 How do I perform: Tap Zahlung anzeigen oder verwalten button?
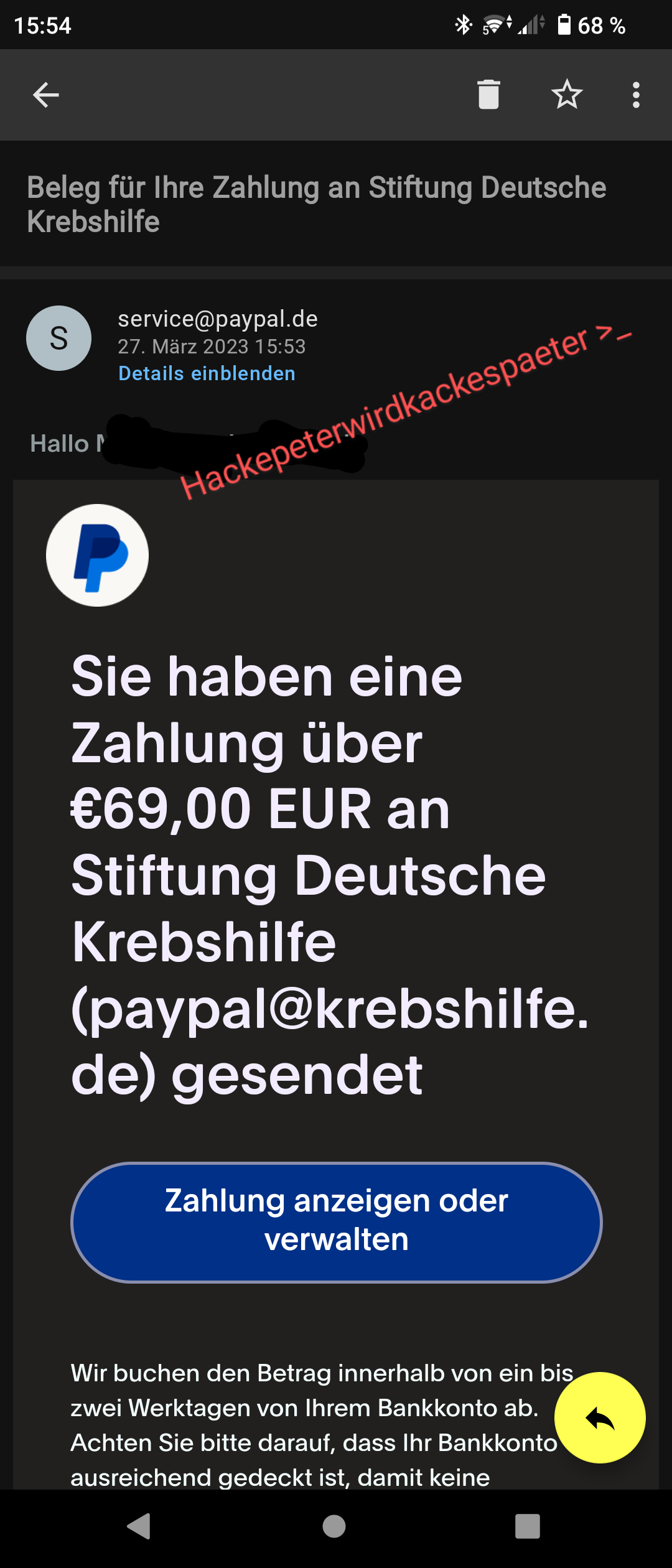pos(336,1222)
